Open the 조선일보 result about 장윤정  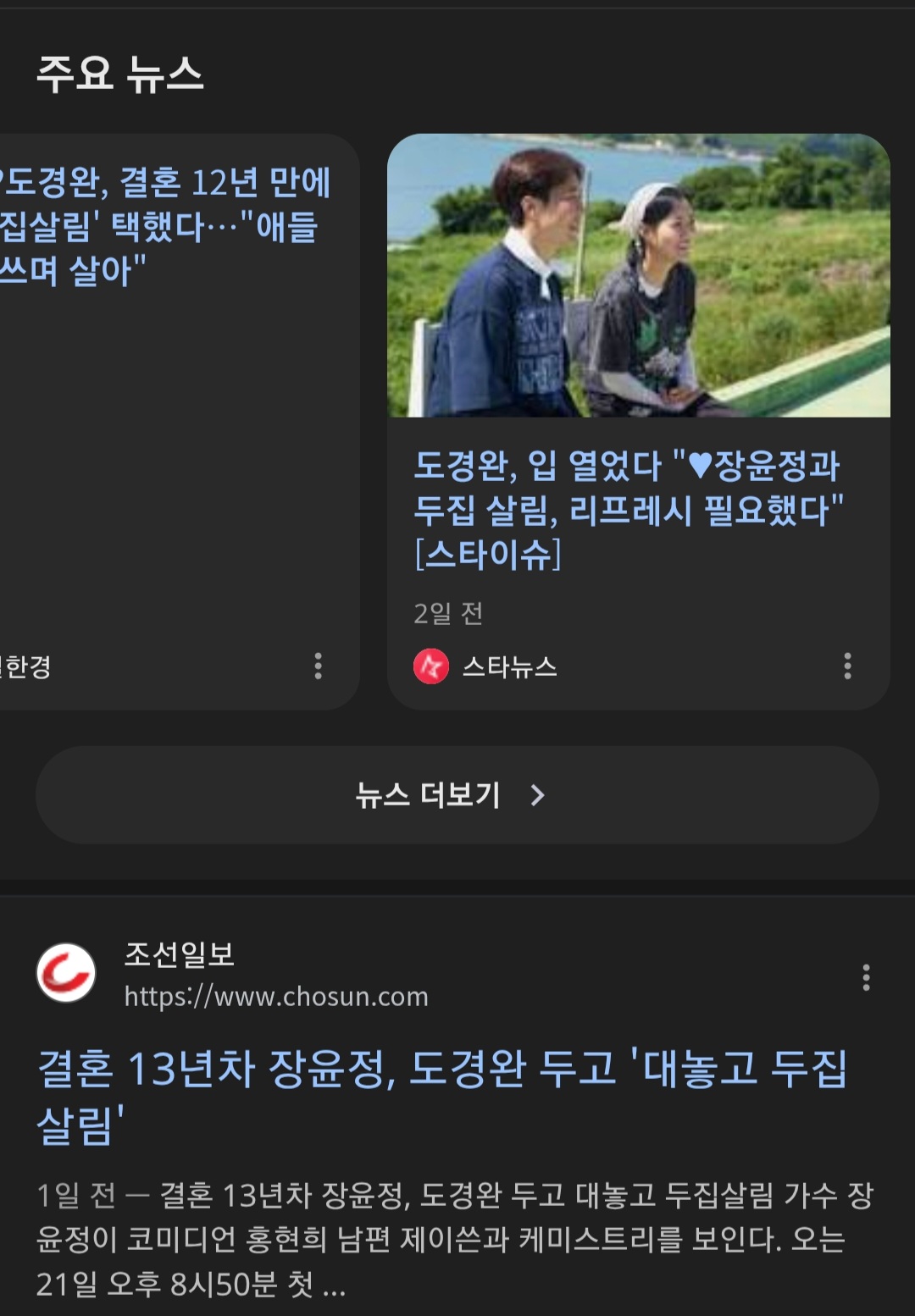tap(441, 1096)
